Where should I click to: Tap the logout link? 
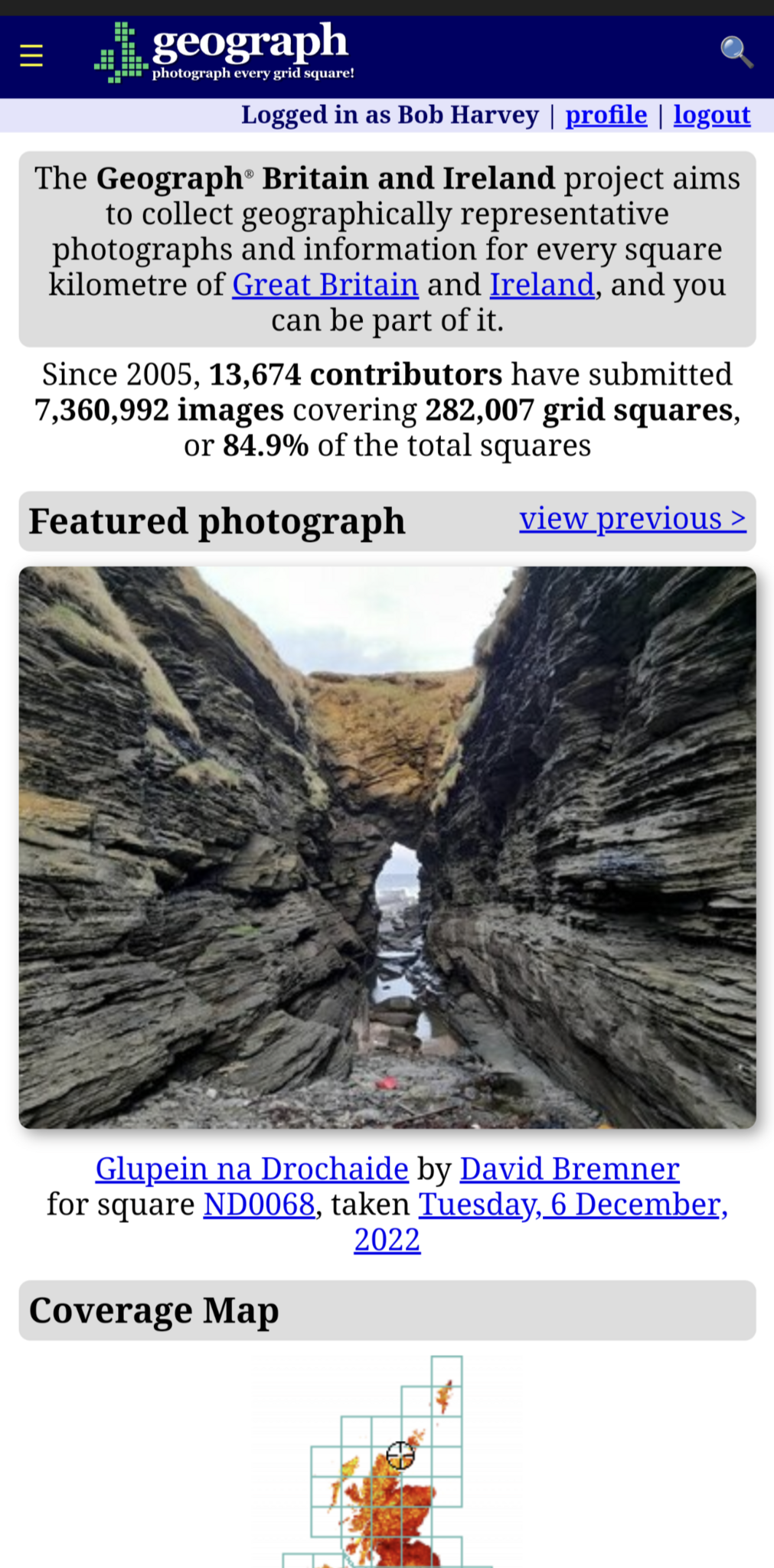(x=711, y=115)
